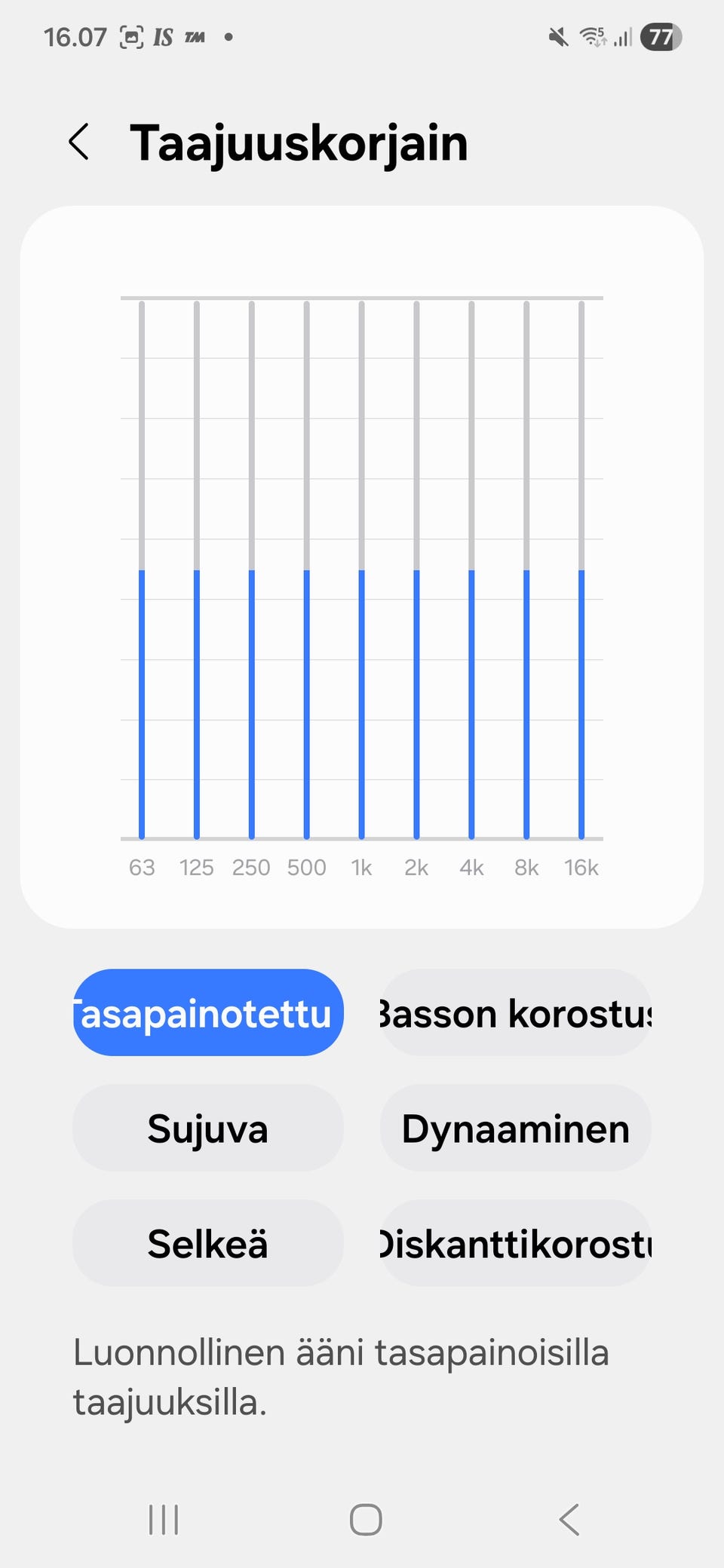Switch to the Diskanttikorostus preset

point(515,1244)
